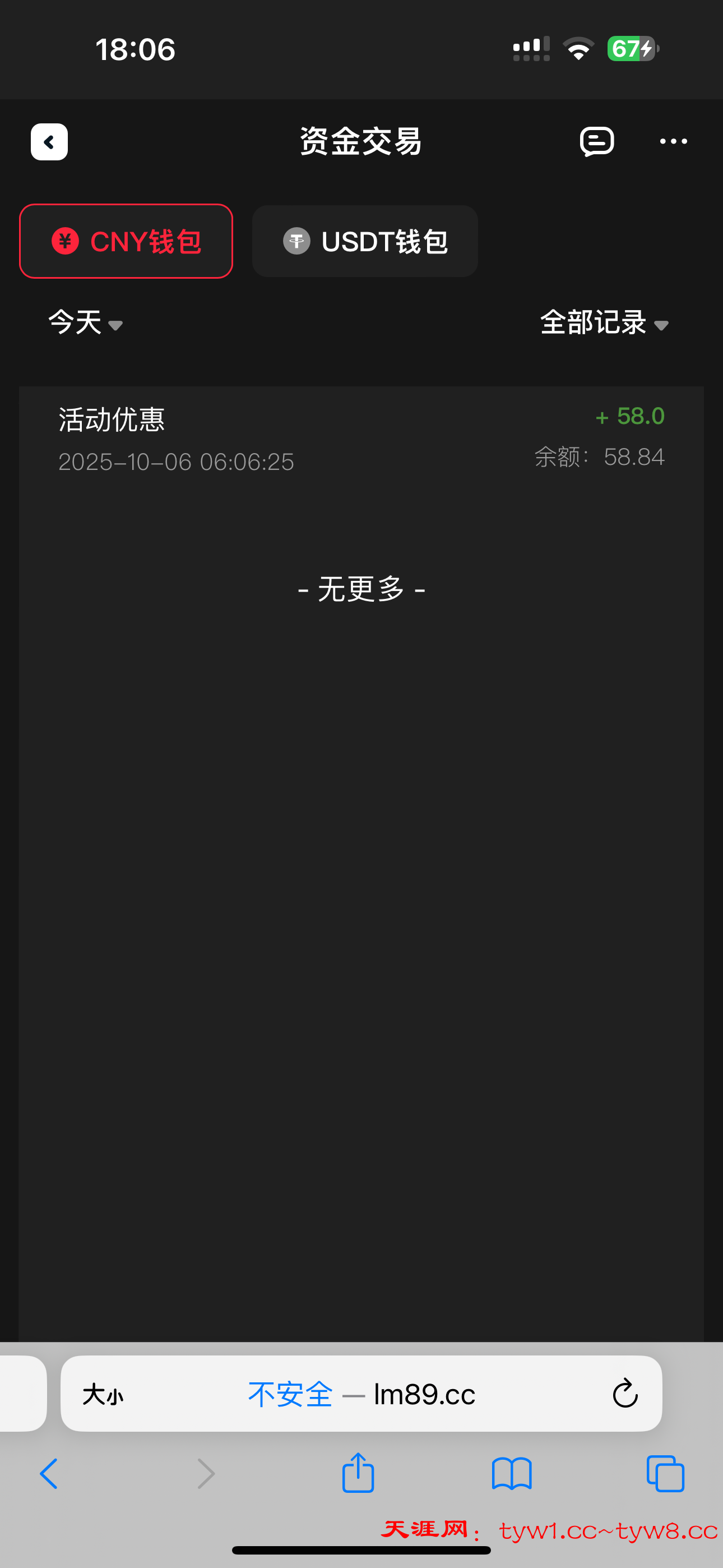Image resolution: width=723 pixels, height=1568 pixels.
Task: Click the red ¥ icon in CNY钱包
Action: tap(66, 241)
